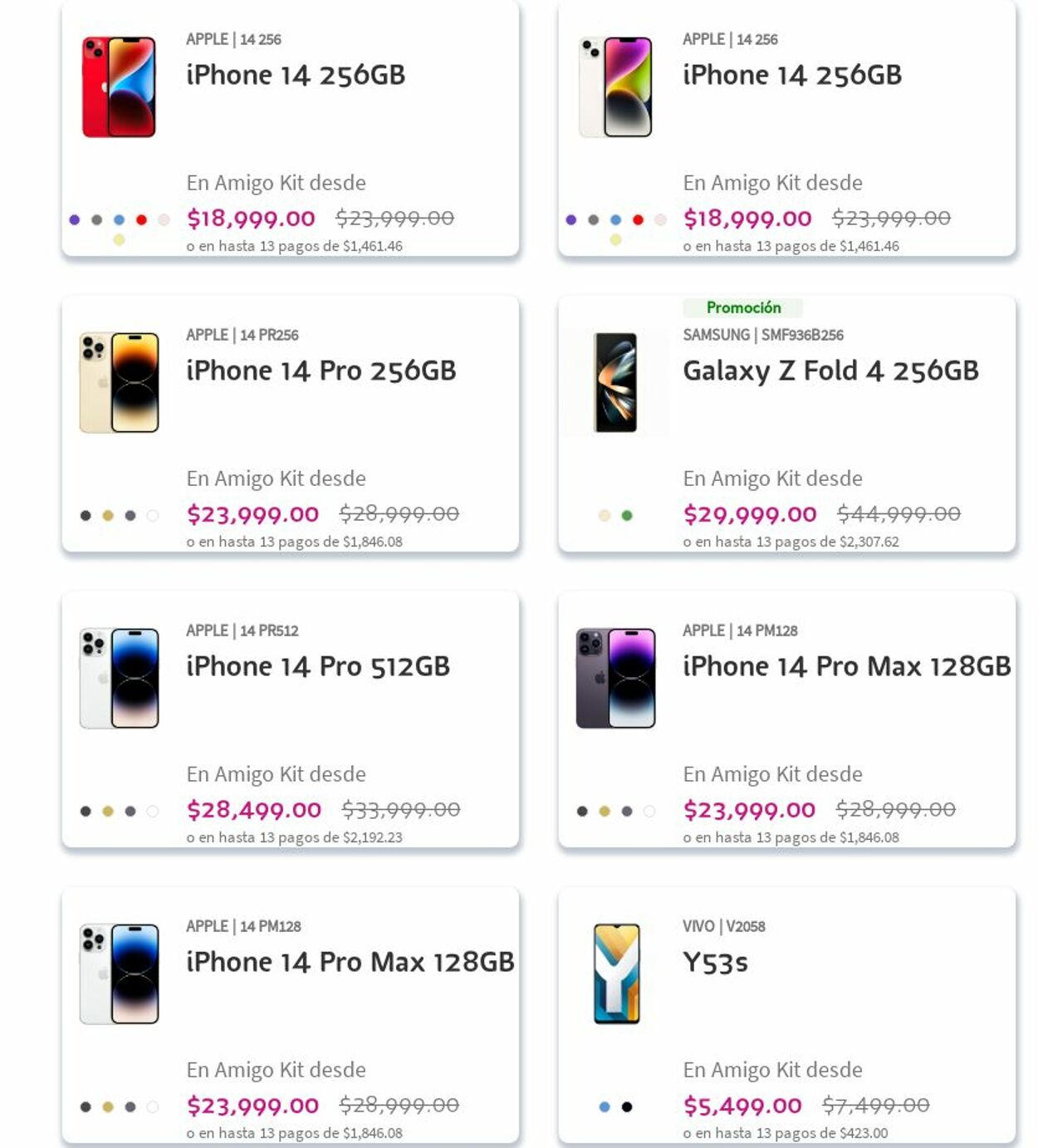Open the silver iPhone 14 Pro Max 128GB
The width and height of the screenshot is (1038, 1148).
coord(350,963)
